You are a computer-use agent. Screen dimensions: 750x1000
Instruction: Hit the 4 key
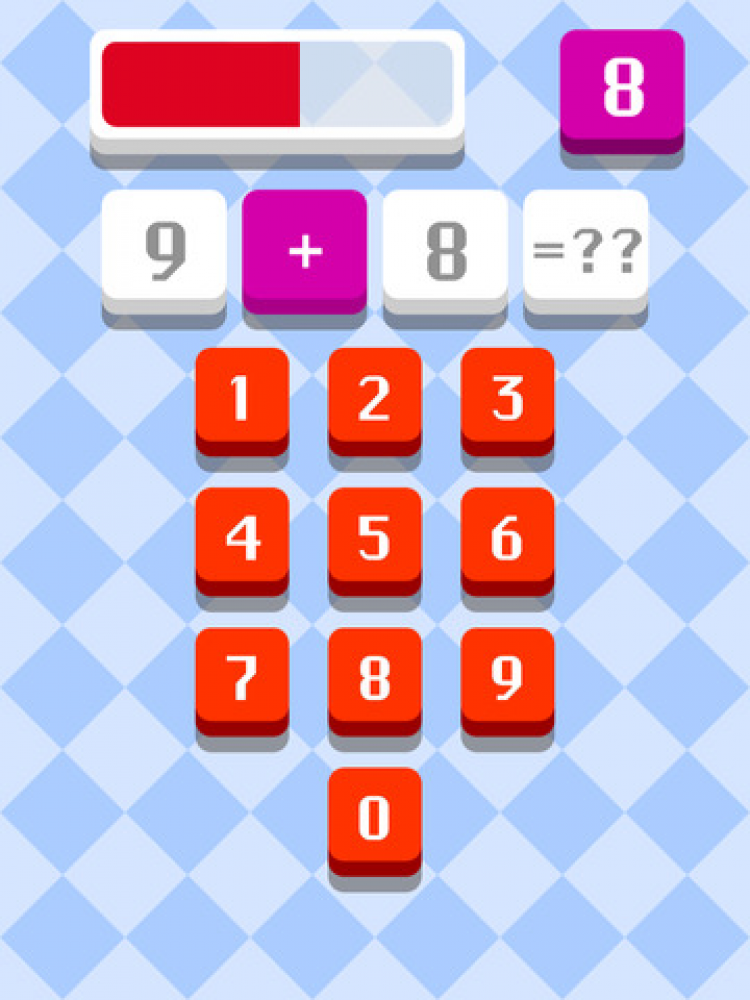click(x=241, y=538)
